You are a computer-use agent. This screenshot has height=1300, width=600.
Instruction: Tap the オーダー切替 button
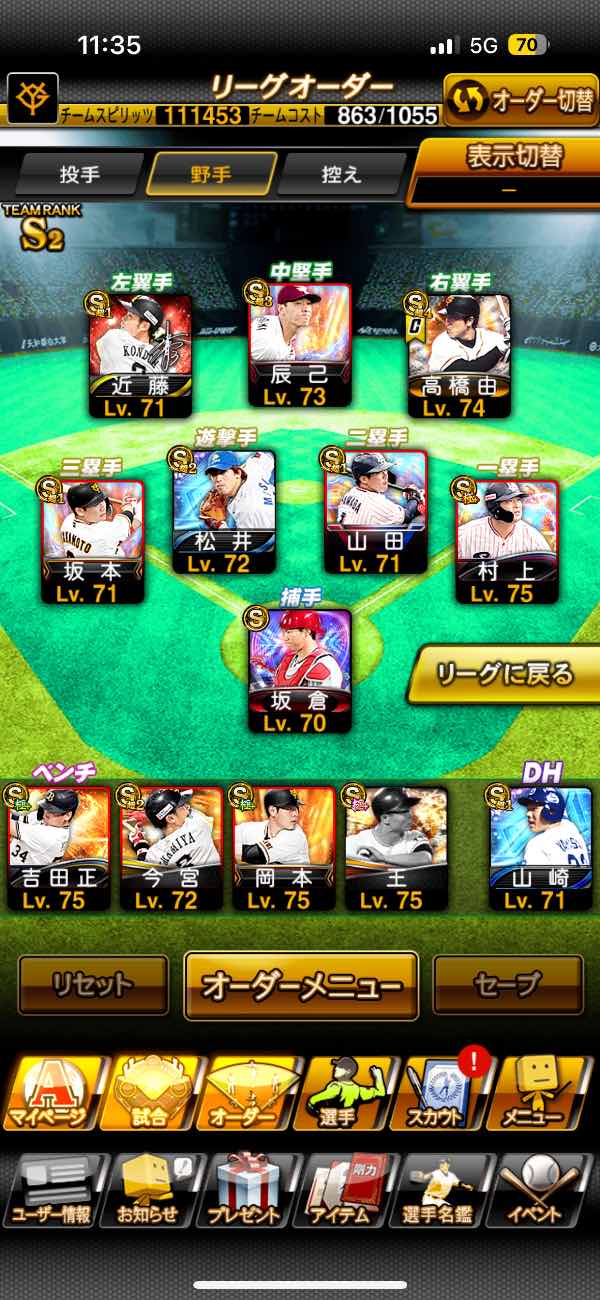tap(520, 101)
